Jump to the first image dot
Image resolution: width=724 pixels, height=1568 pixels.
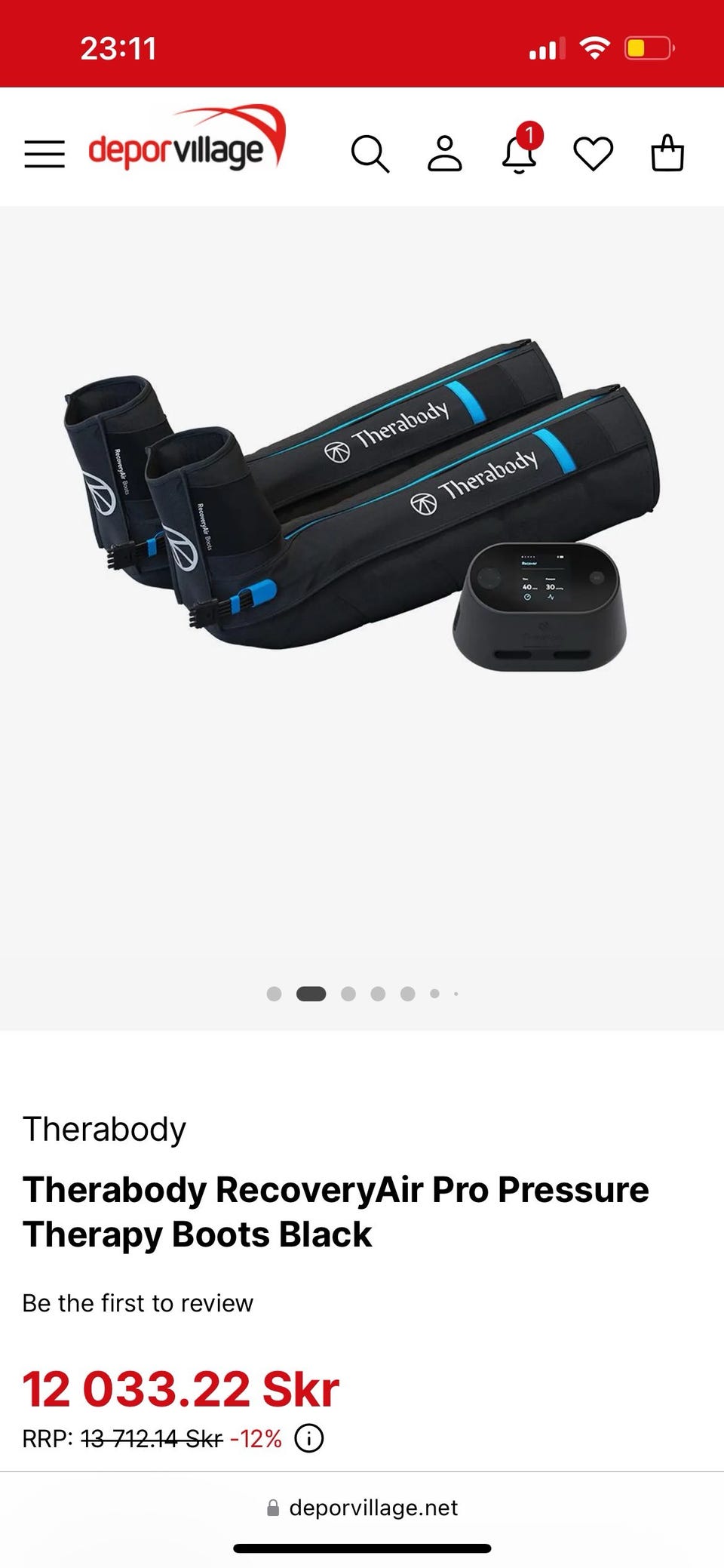pos(274,994)
